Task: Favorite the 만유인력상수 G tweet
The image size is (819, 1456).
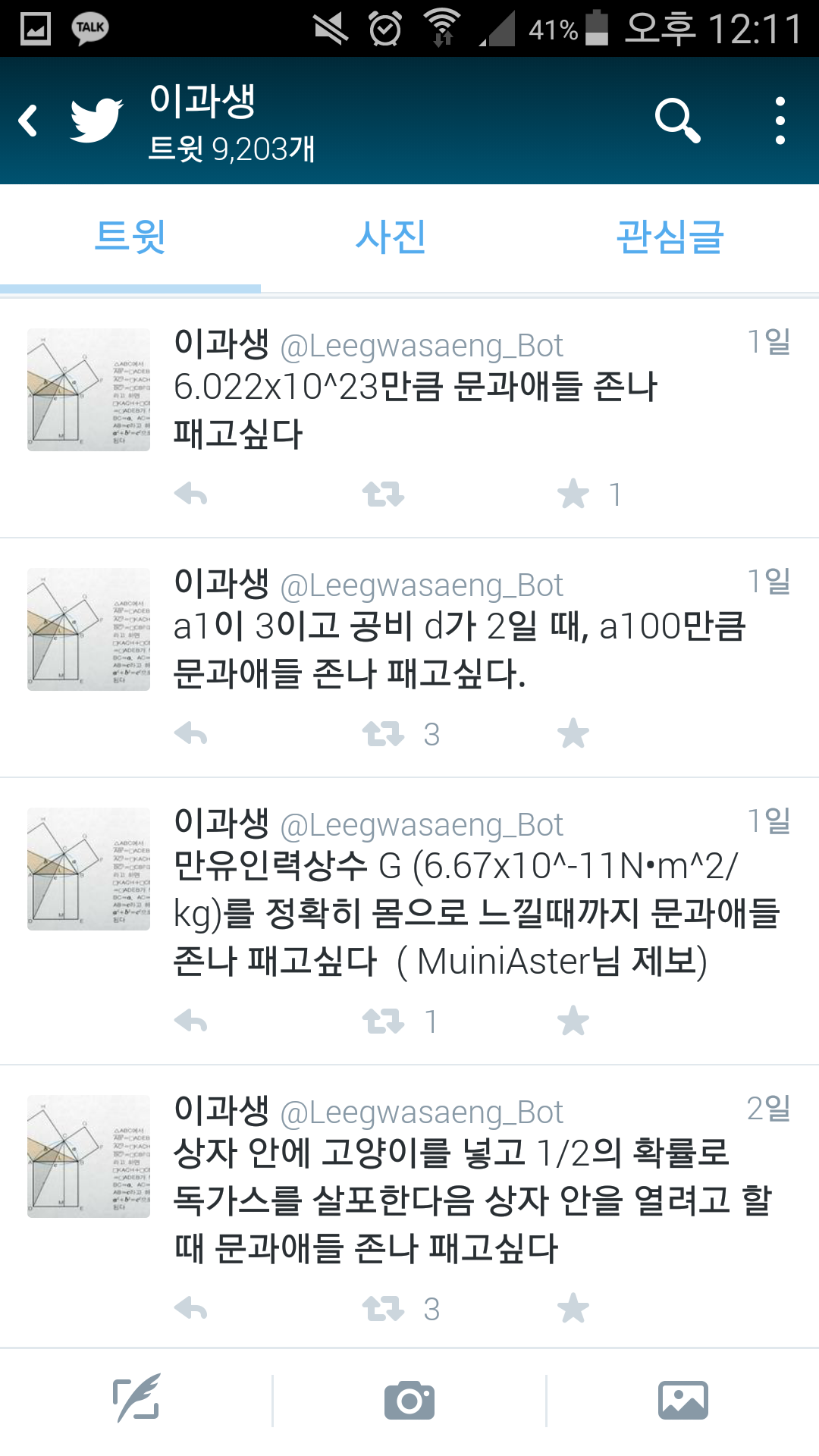Action: (573, 1021)
